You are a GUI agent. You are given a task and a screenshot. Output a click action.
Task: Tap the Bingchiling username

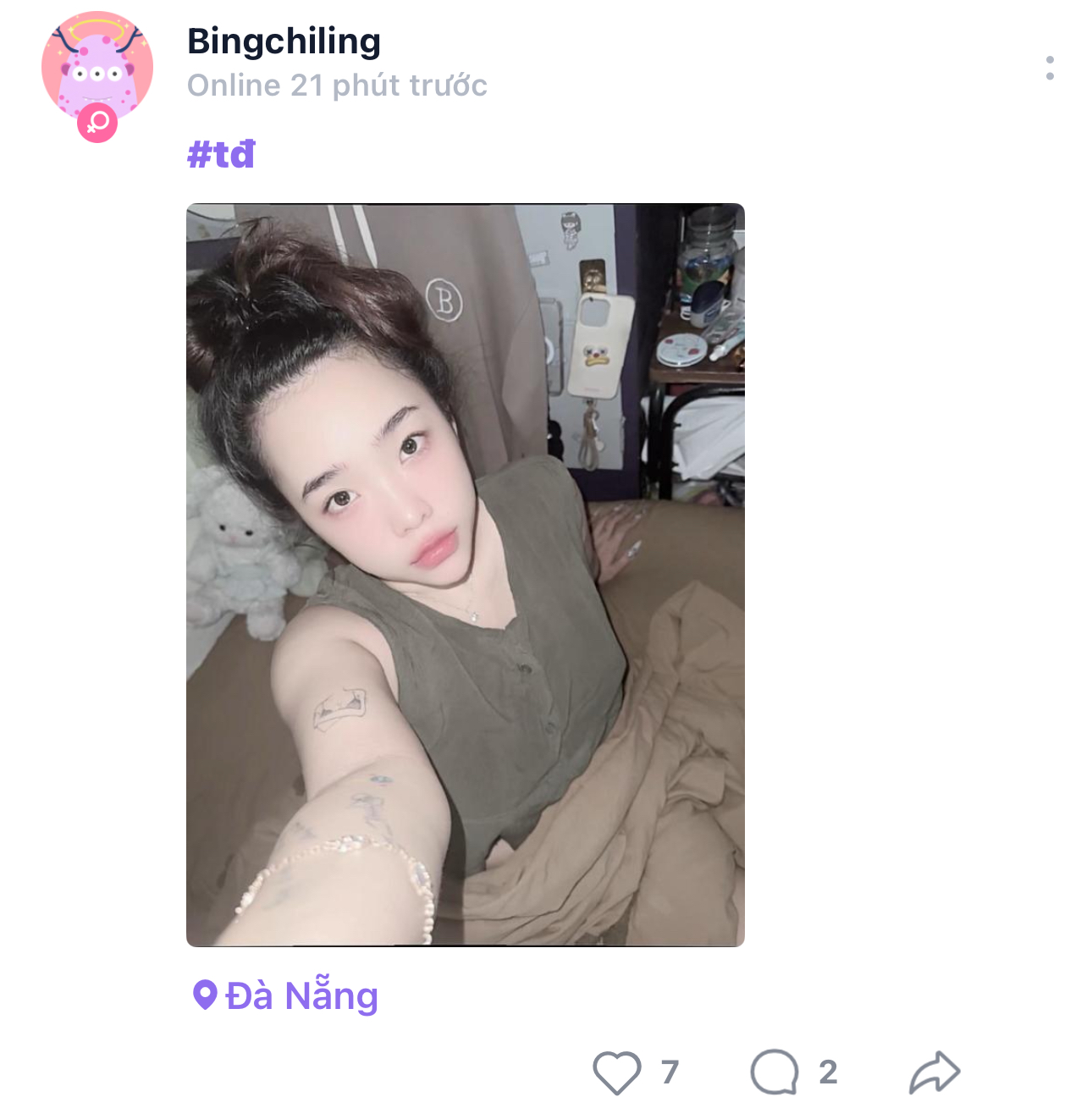[284, 41]
